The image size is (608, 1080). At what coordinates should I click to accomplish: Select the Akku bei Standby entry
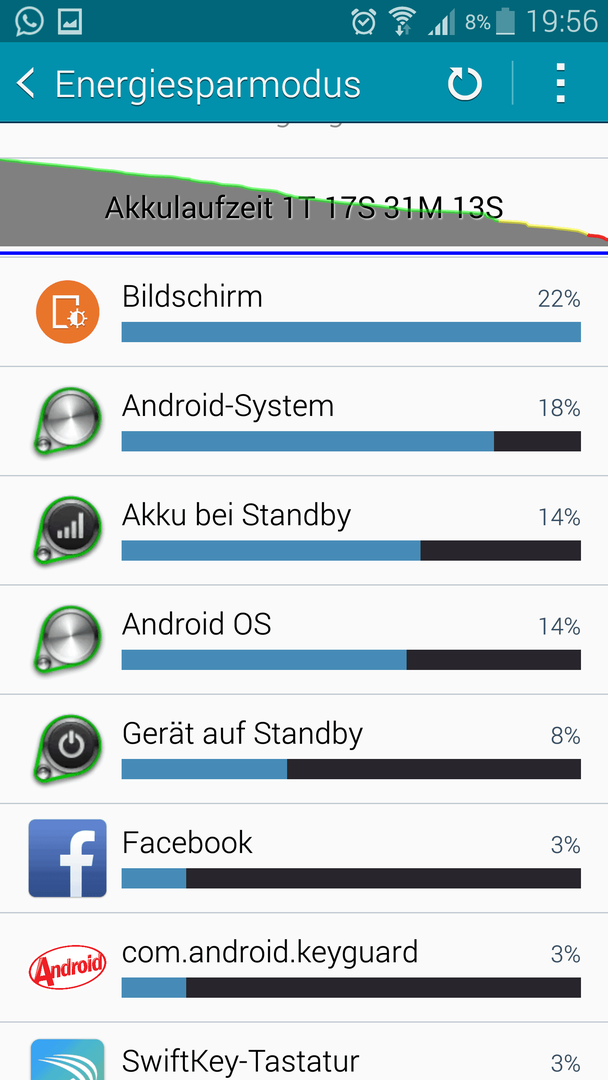304,530
